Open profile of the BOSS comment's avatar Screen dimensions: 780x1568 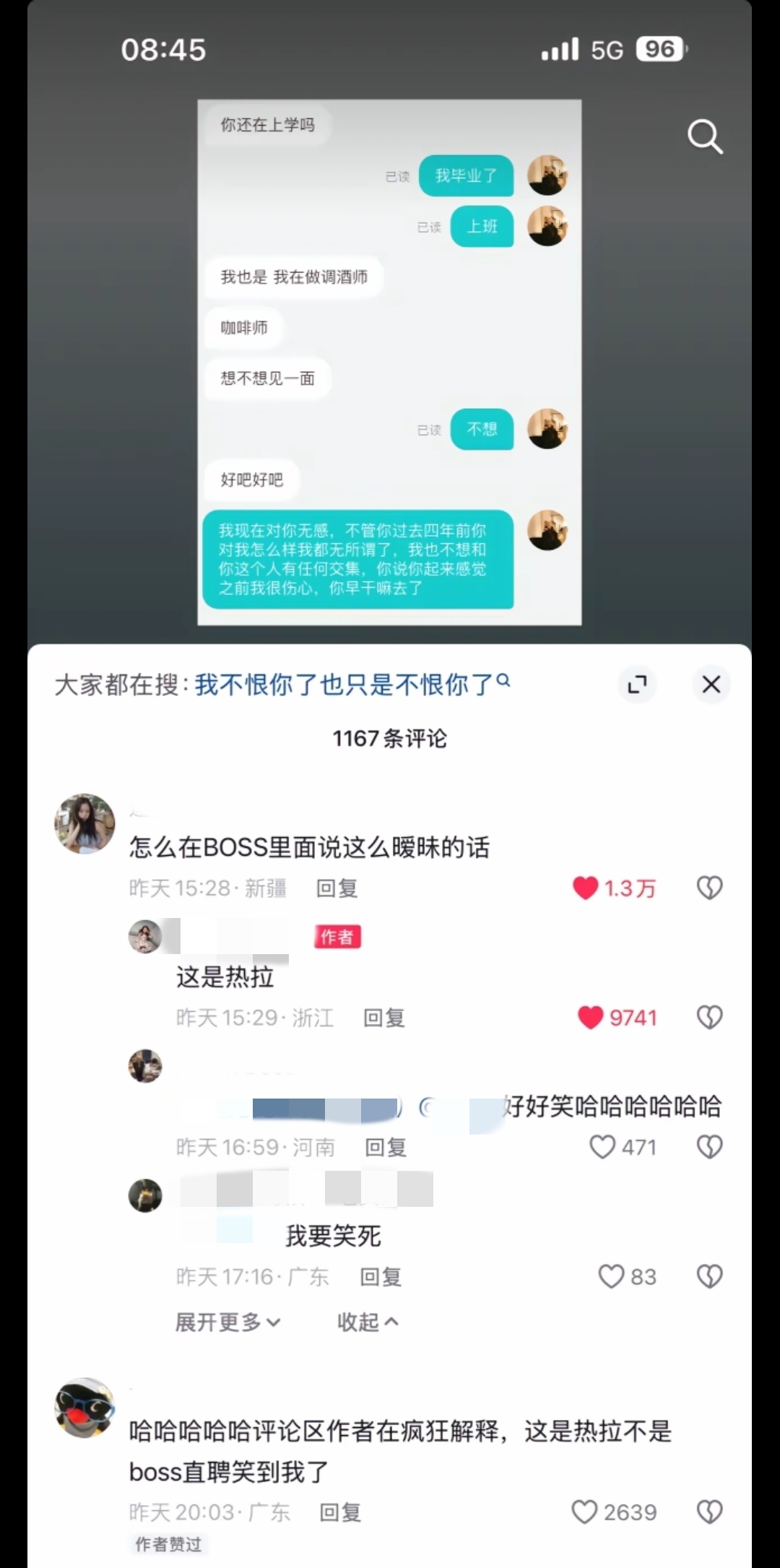[x=85, y=824]
